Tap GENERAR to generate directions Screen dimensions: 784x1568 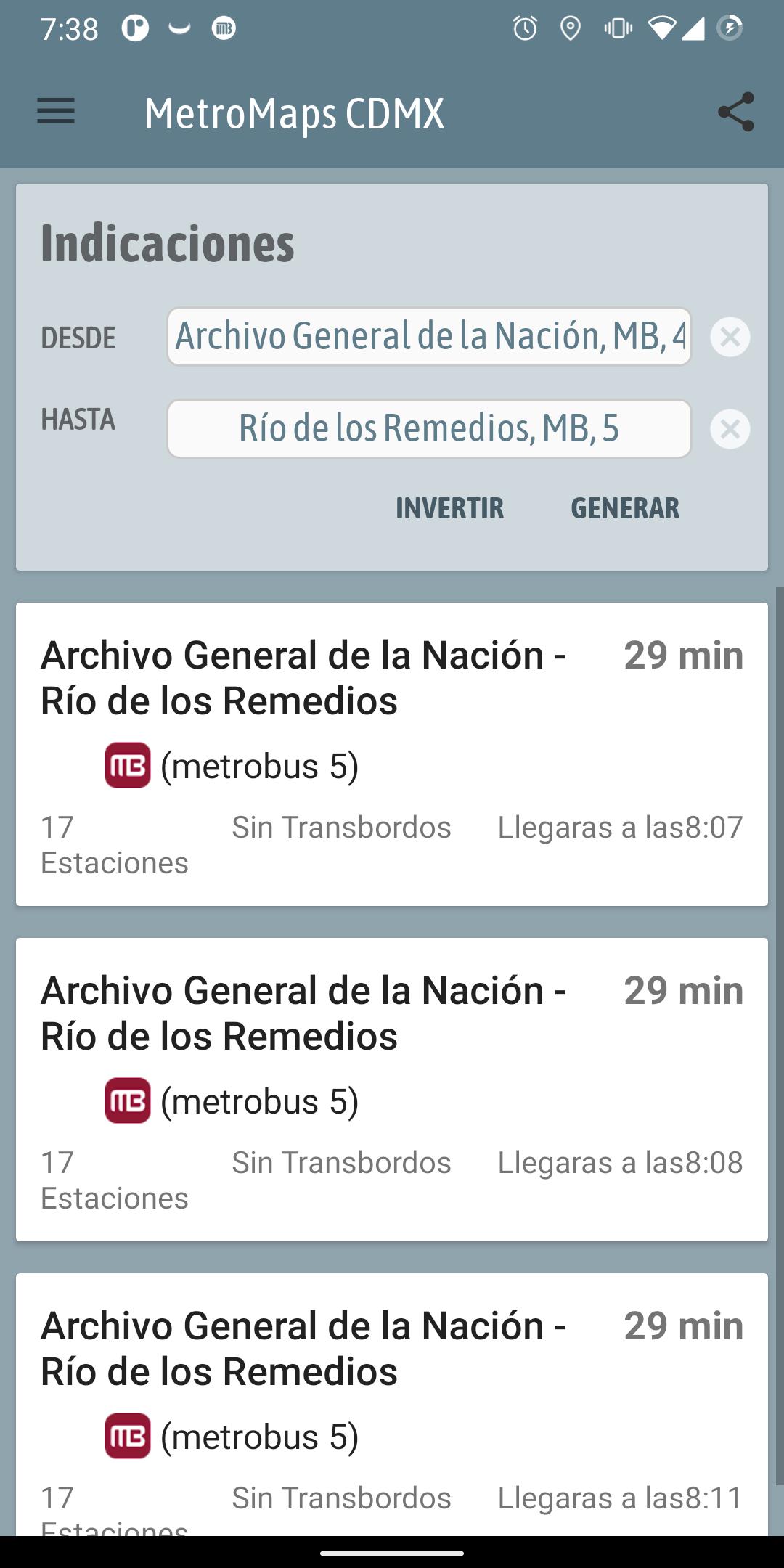(x=625, y=508)
